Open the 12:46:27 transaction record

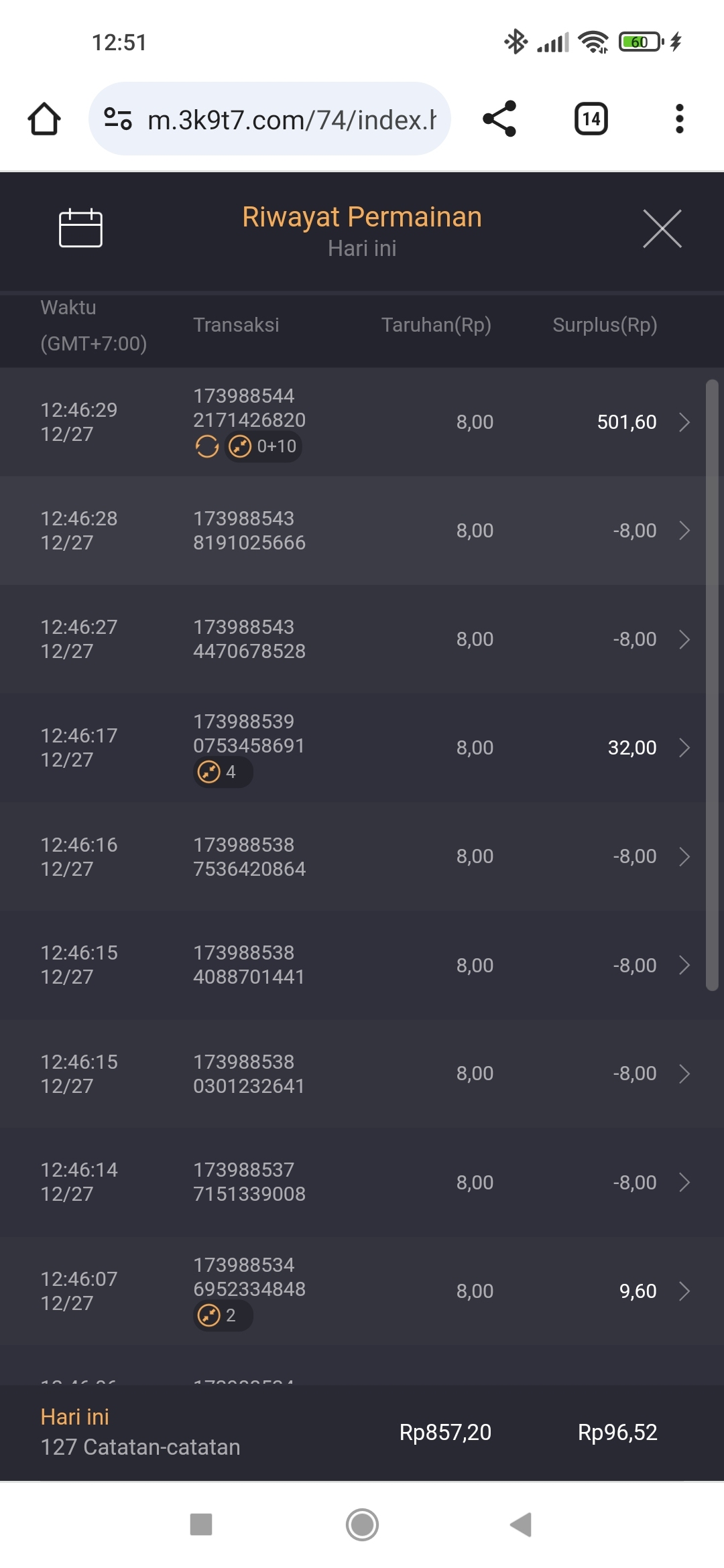[362, 639]
